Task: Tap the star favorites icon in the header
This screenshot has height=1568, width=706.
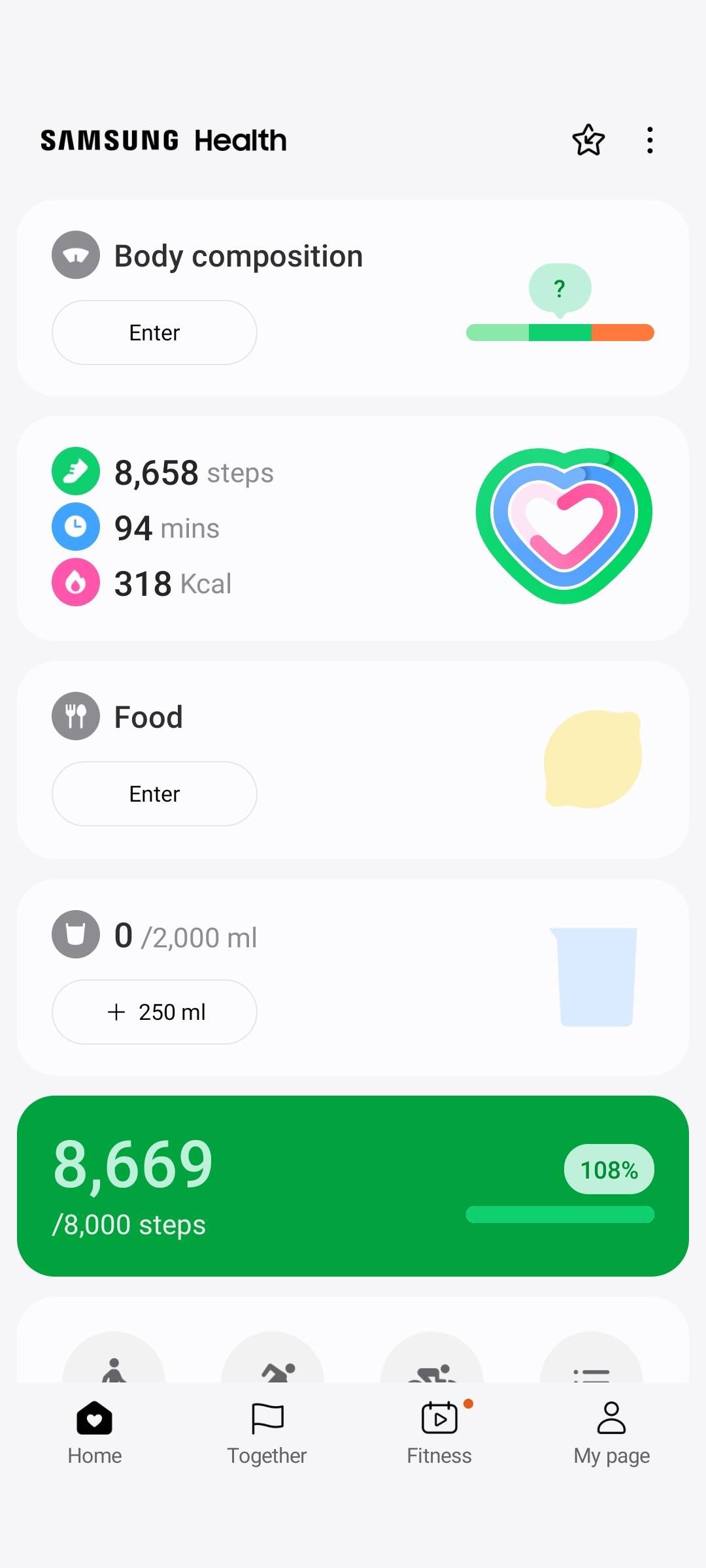Action: (588, 139)
